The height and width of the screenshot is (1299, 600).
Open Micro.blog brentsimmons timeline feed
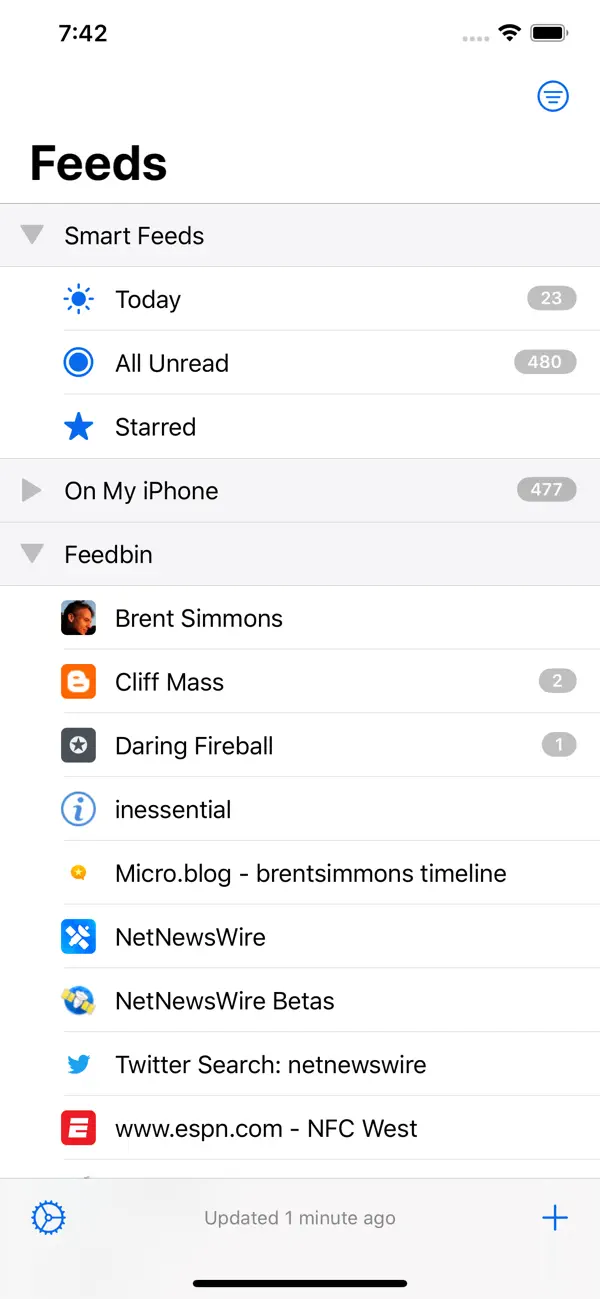coord(300,873)
